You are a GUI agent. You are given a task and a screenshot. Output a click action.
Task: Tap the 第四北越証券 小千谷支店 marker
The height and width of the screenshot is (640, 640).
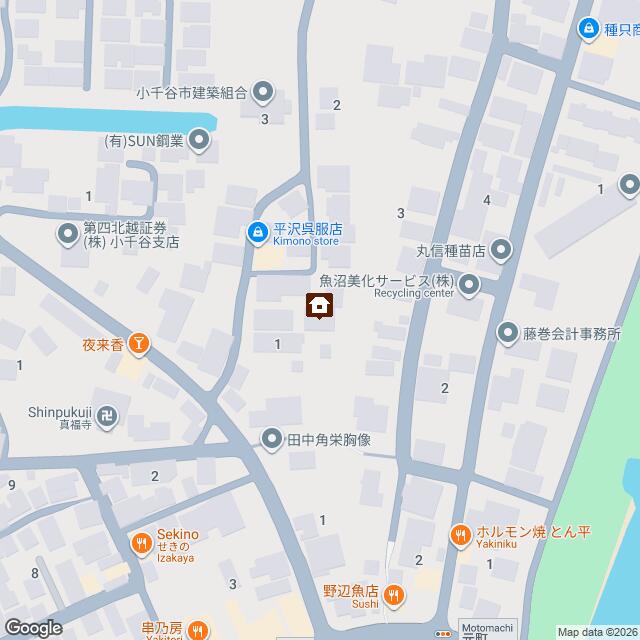click(68, 235)
